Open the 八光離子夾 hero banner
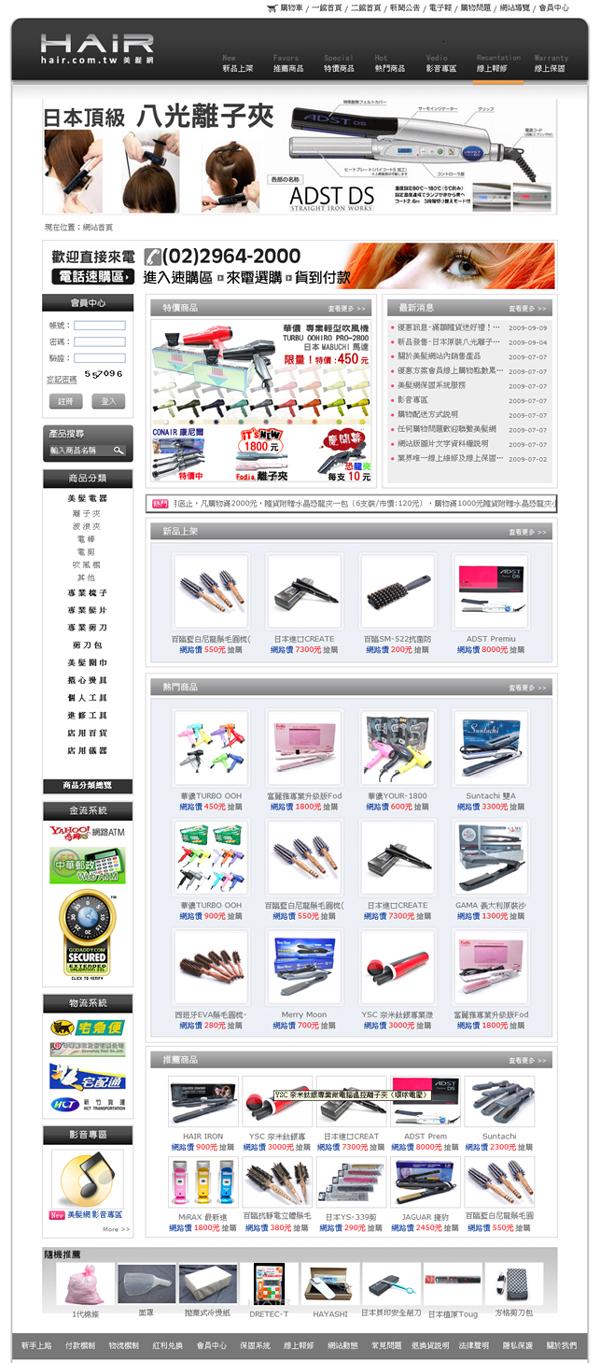Image resolution: width=600 pixels, height=1363 pixels. tap(299, 154)
